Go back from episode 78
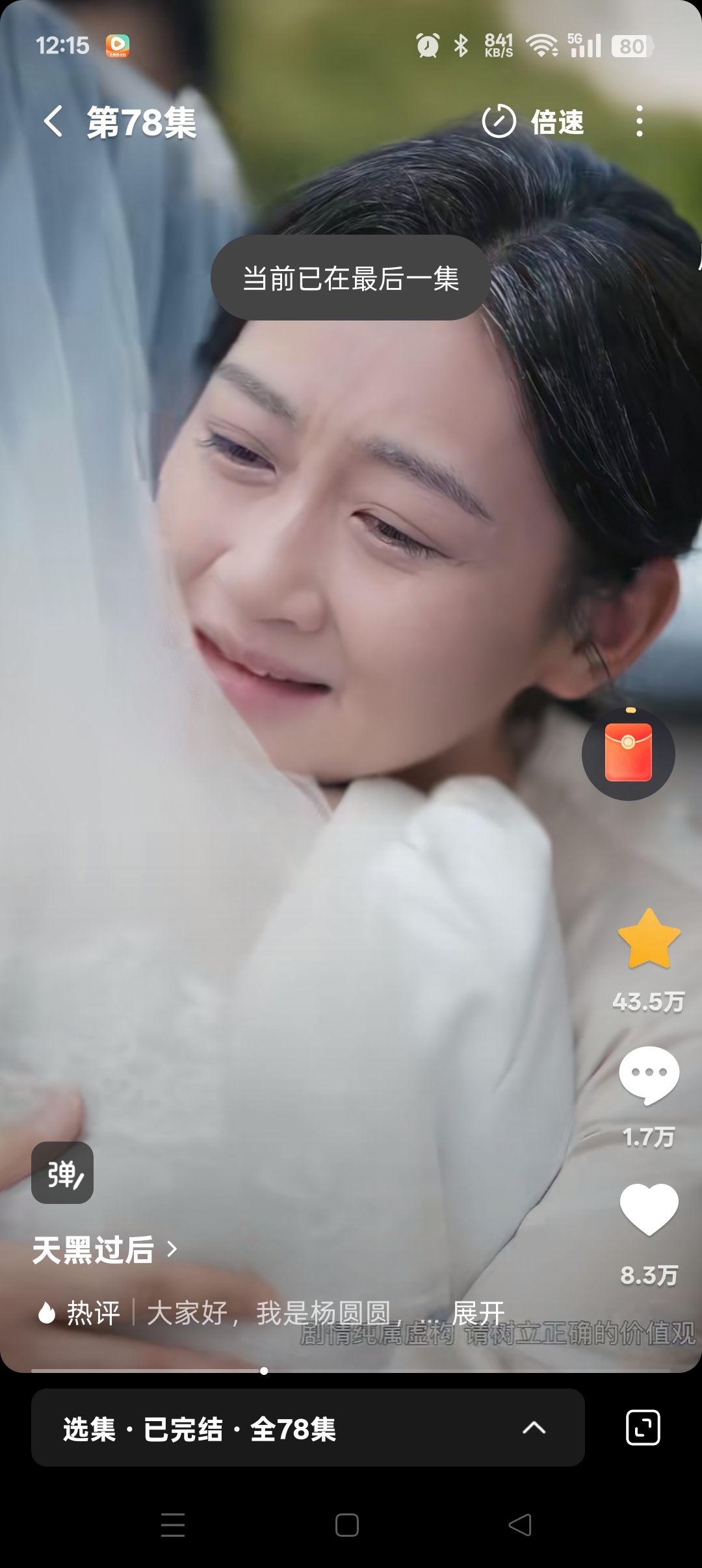This screenshot has height=1568, width=702. 53,122
